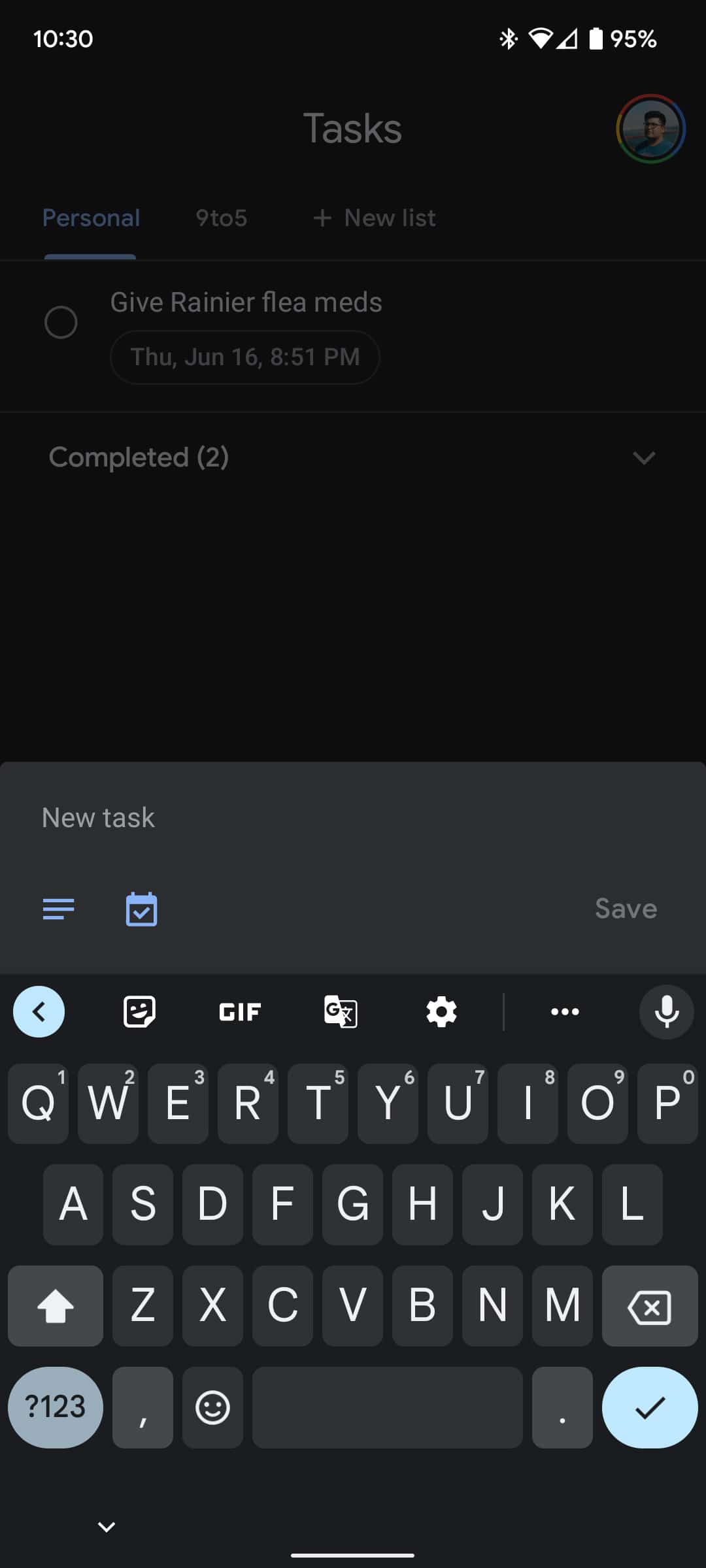Dismiss the keyboard with the bottom chevron
706x1568 pixels.
tap(106, 1526)
